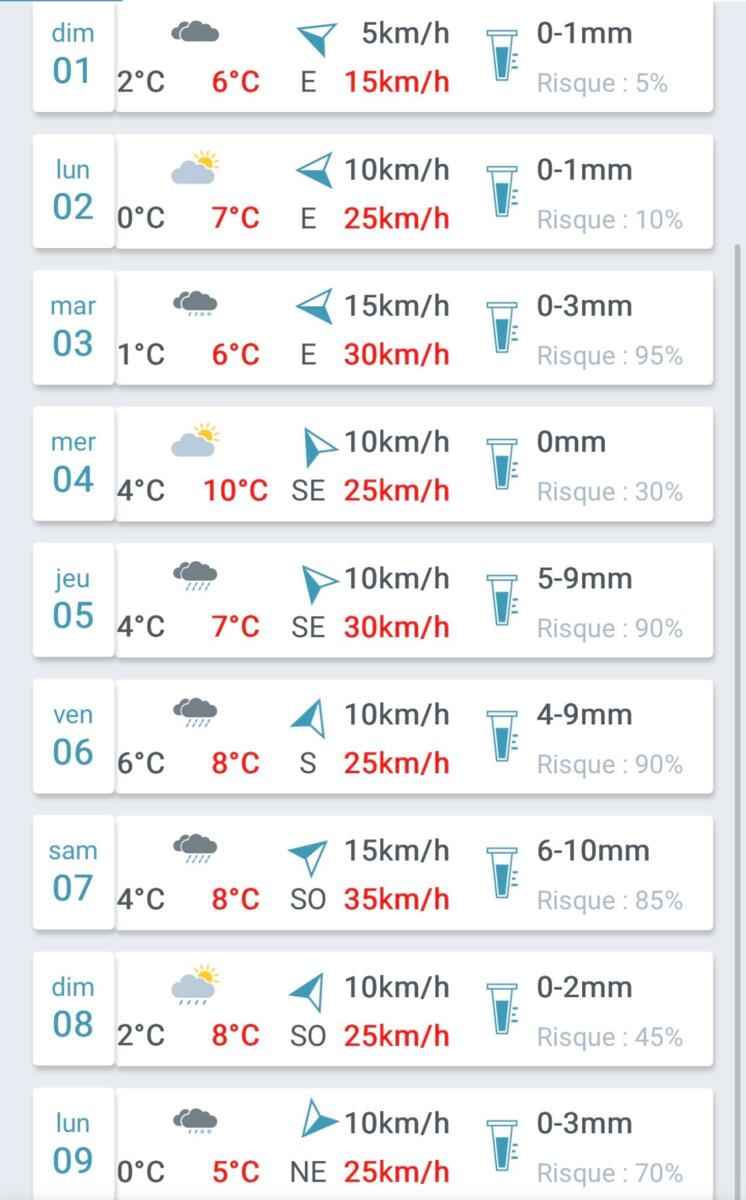Open the sam 07 forecast
Image resolution: width=746 pixels, height=1200 pixels.
click(372, 873)
